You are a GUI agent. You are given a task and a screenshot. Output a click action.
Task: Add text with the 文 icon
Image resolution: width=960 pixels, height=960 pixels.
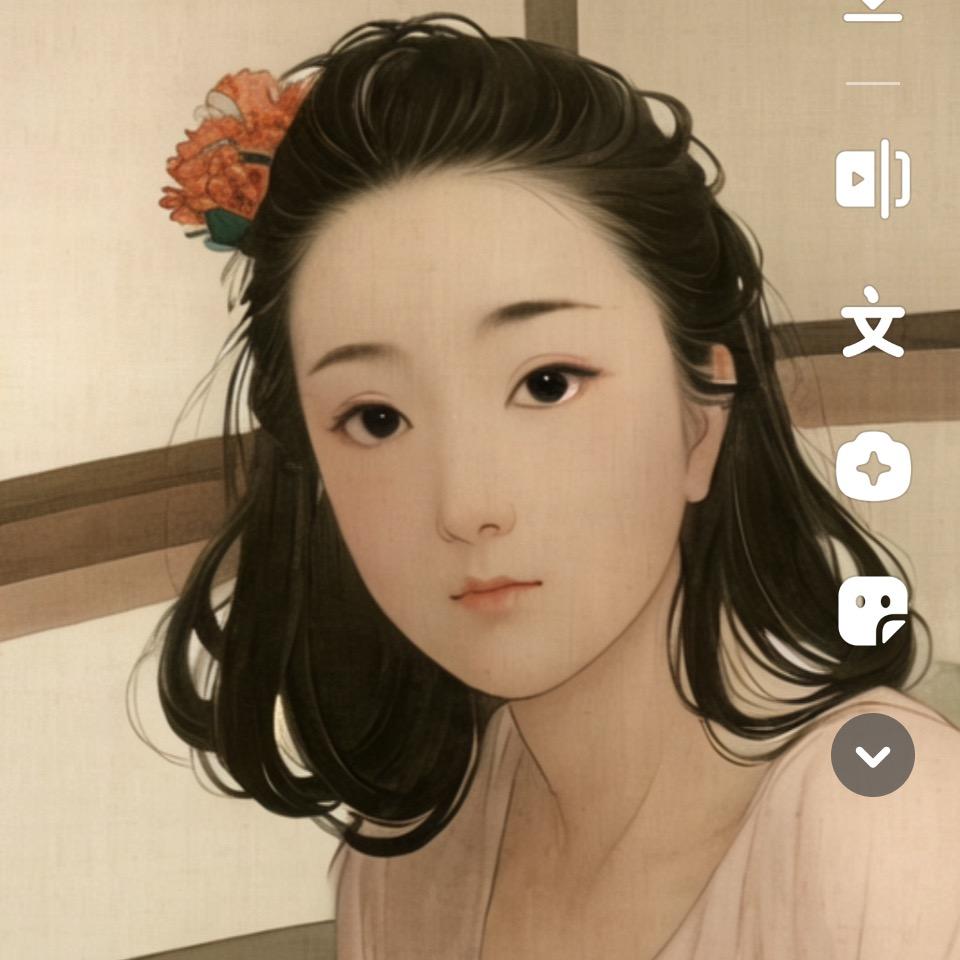tap(873, 322)
